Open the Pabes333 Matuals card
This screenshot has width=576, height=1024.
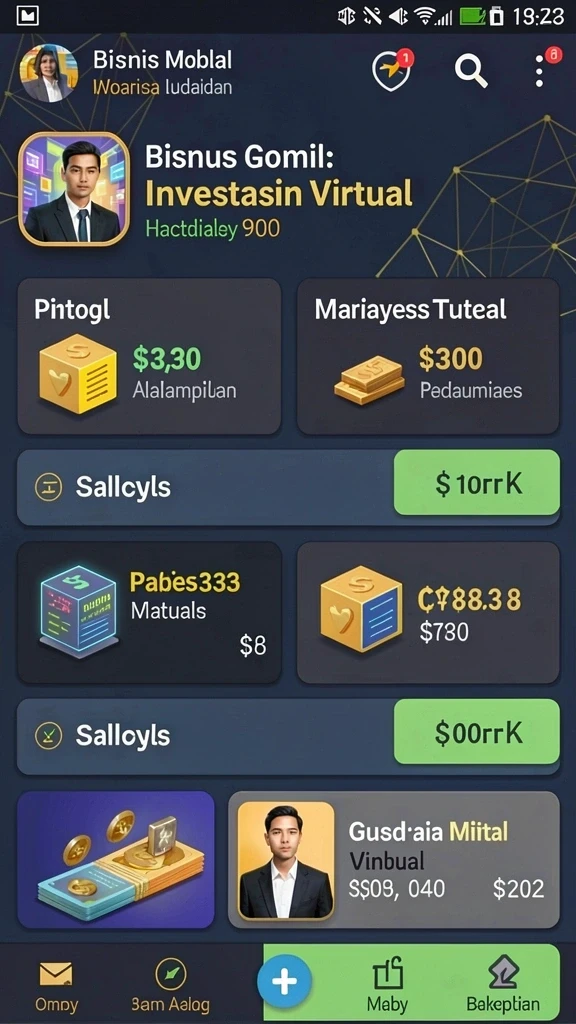pos(150,613)
